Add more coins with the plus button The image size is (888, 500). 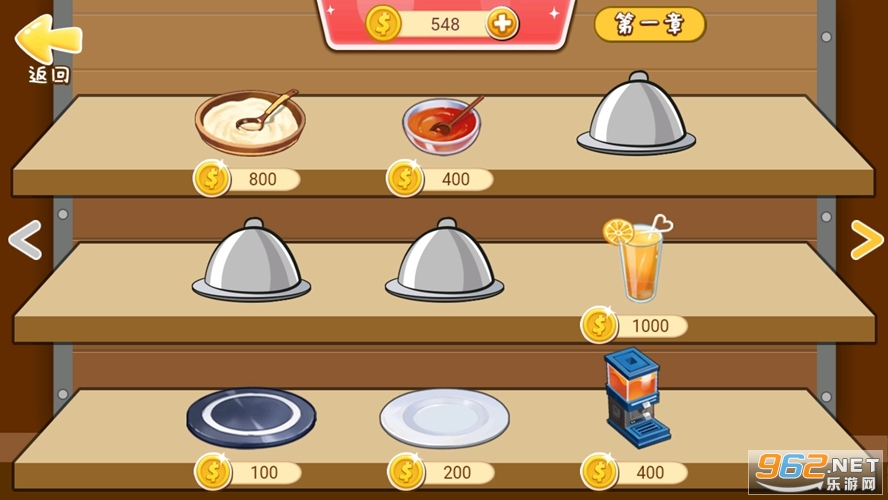(503, 23)
